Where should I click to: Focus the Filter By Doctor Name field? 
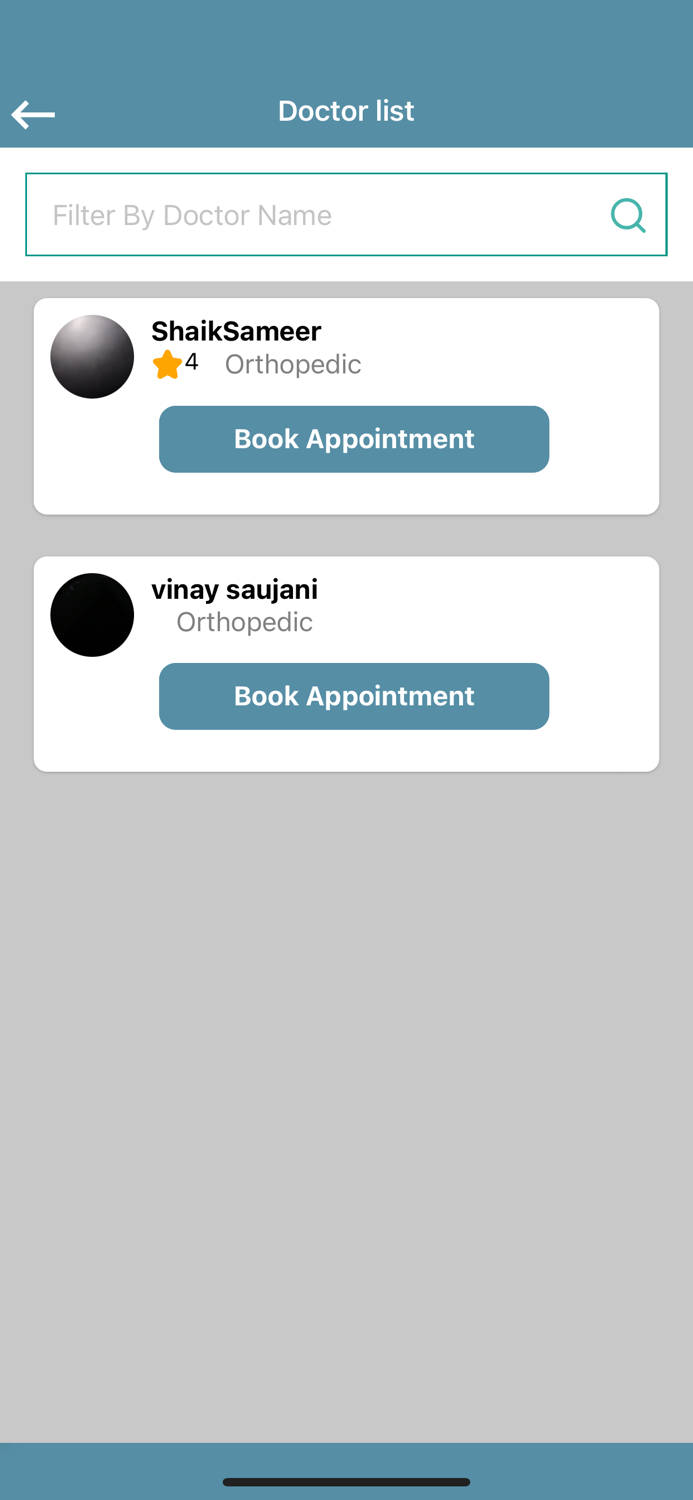310,215
